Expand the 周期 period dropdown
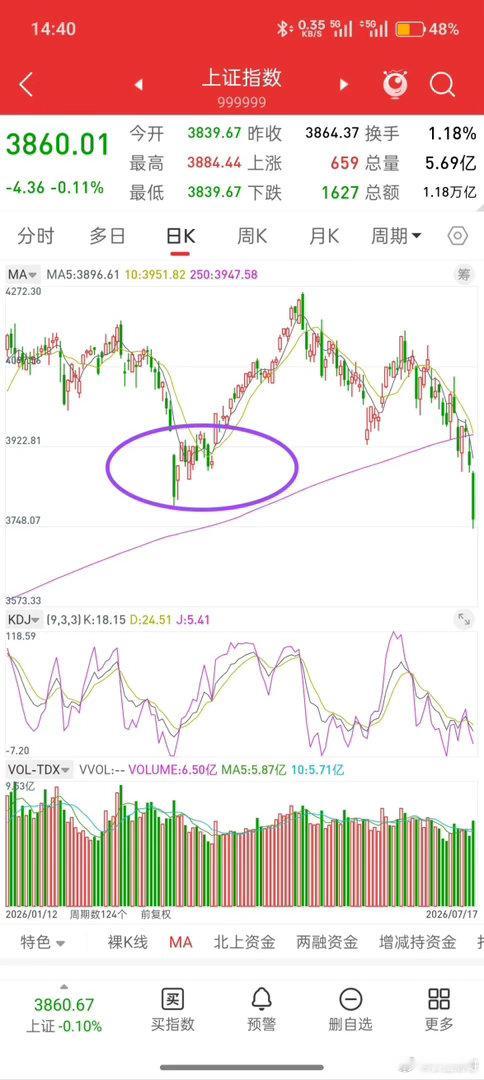This screenshot has height=1080, width=484. tap(396, 236)
